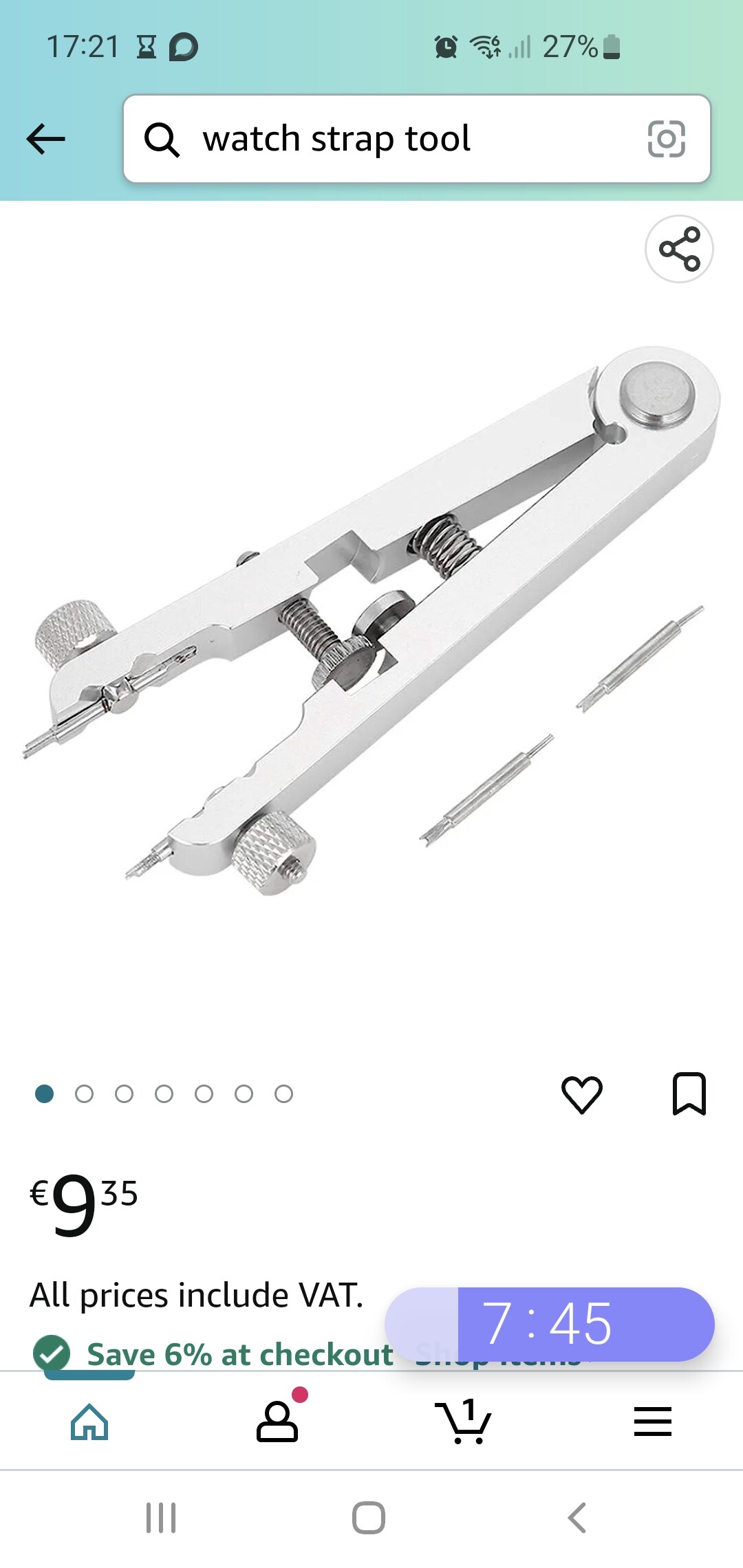
Task: Open the watch strap tool product image
Action: point(371,621)
